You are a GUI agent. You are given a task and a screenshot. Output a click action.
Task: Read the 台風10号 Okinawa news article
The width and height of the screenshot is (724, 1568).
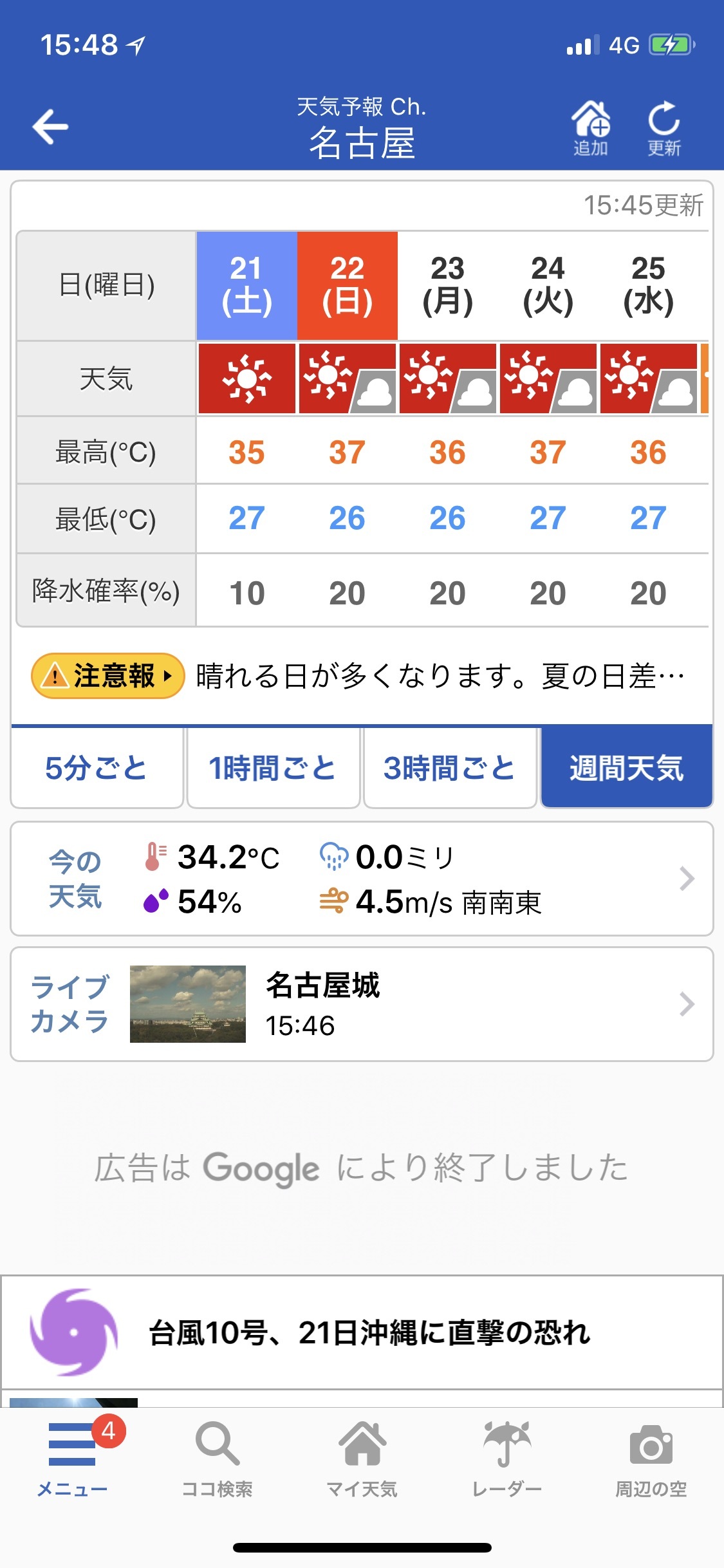tap(362, 1332)
